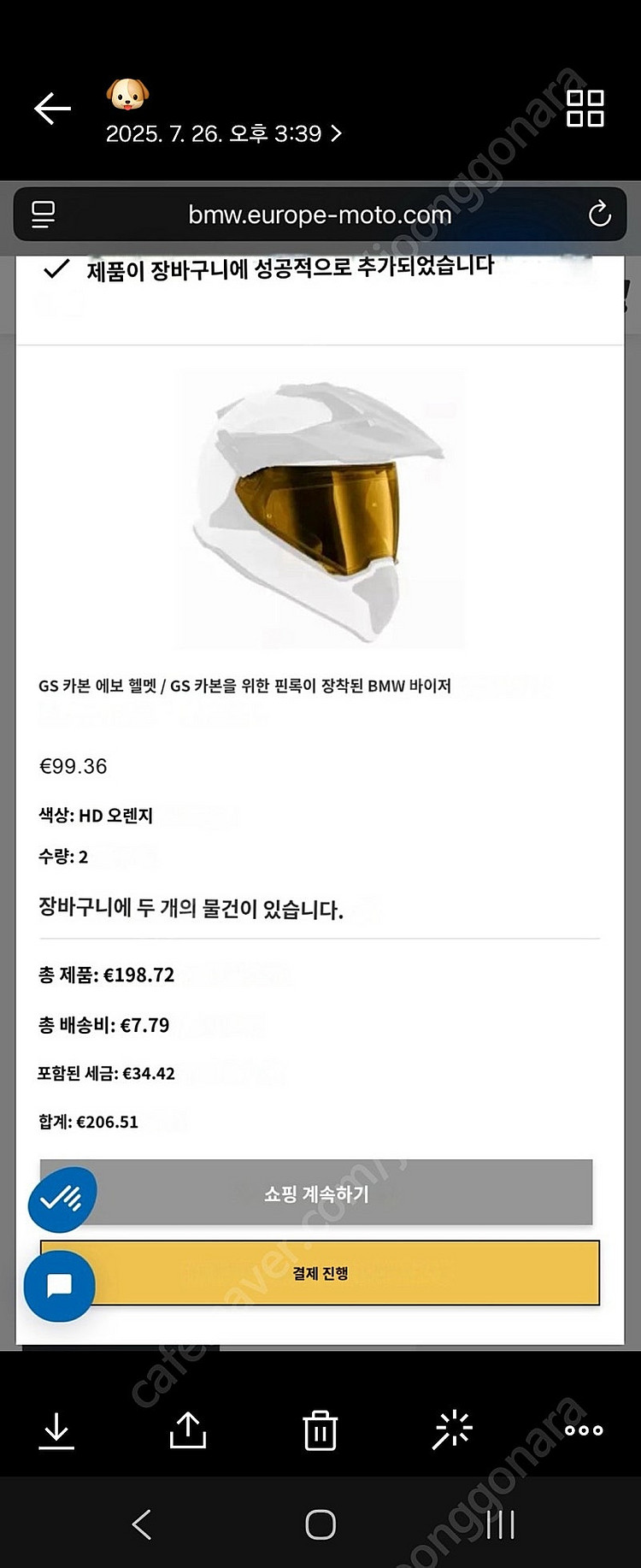Screen dimensions: 641x1568
Task: Delete the image with the trash icon
Action: (x=320, y=1430)
